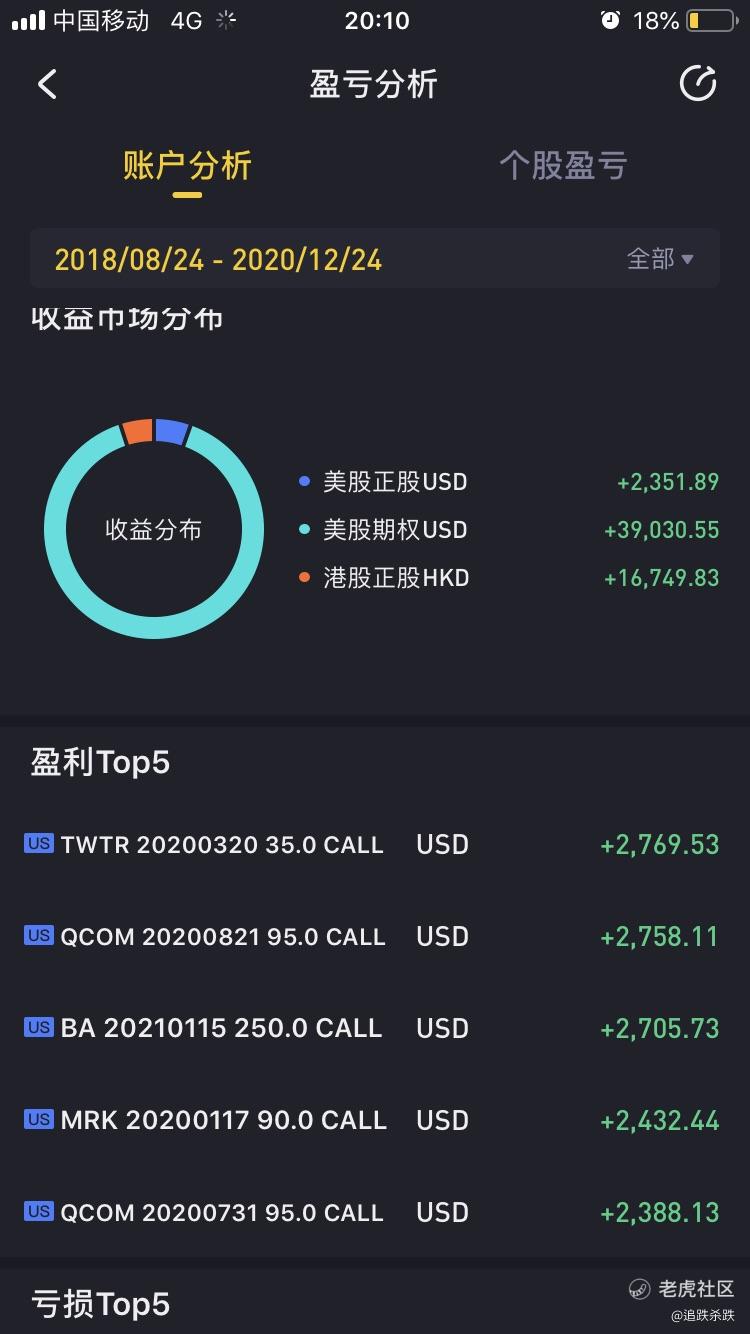Image resolution: width=750 pixels, height=1334 pixels.
Task: Select the 账户分析 tab
Action: pos(187,166)
